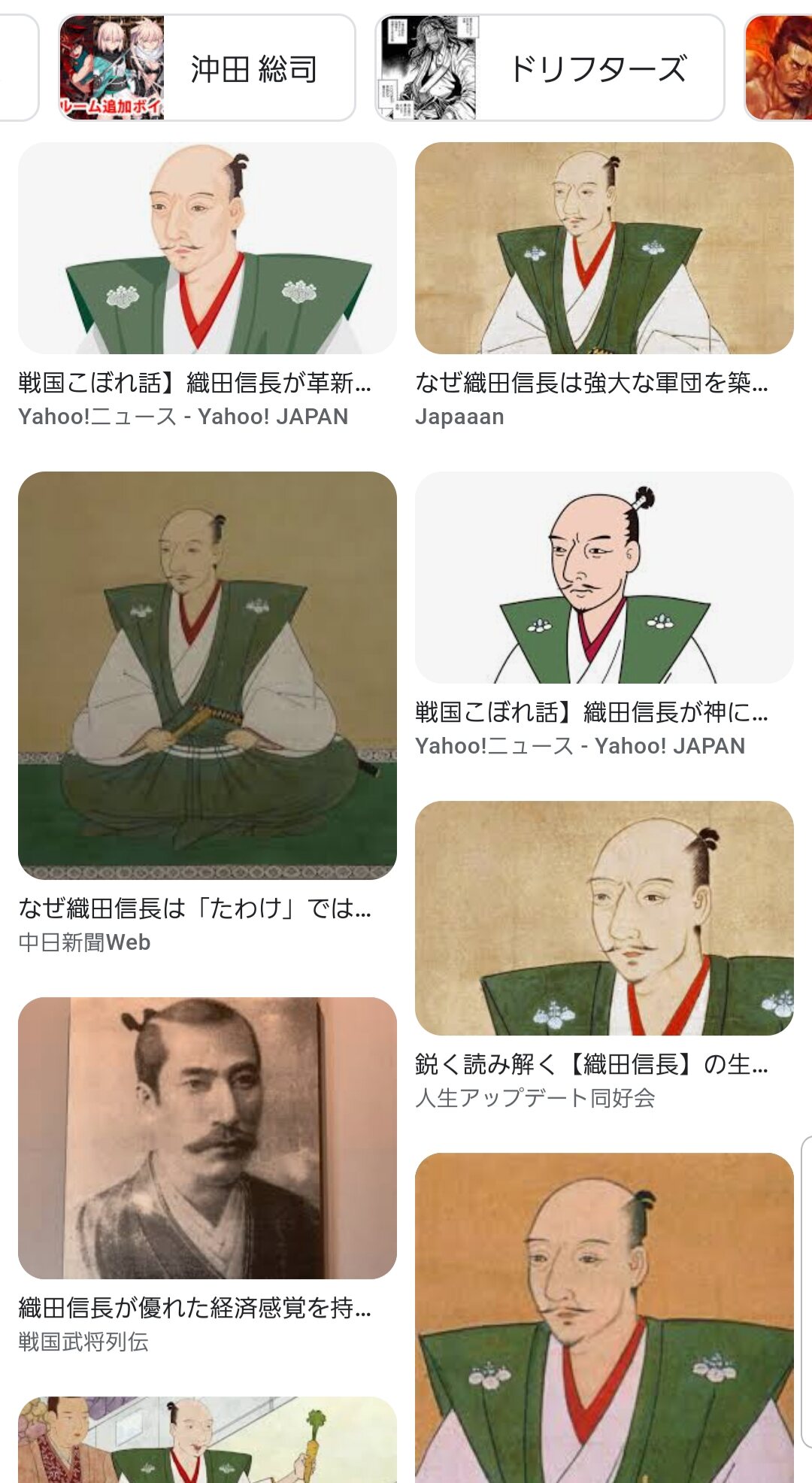Open the Yahoo!ニュース result 織田信長が革新
Image resolution: width=812 pixels, height=1483 pixels.
pos(207,248)
